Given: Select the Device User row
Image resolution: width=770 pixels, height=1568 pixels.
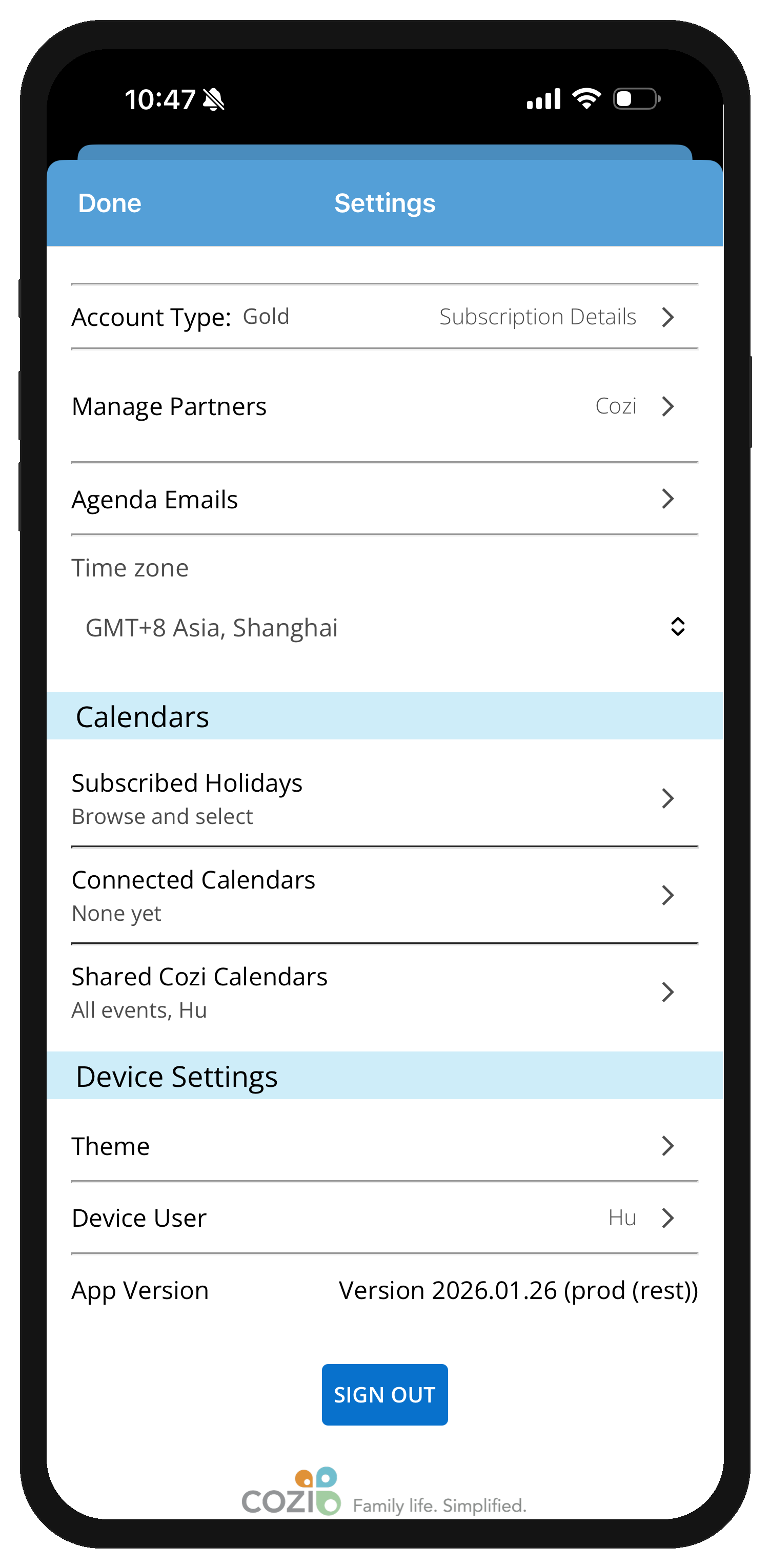Looking at the screenshot, I should point(384,1218).
